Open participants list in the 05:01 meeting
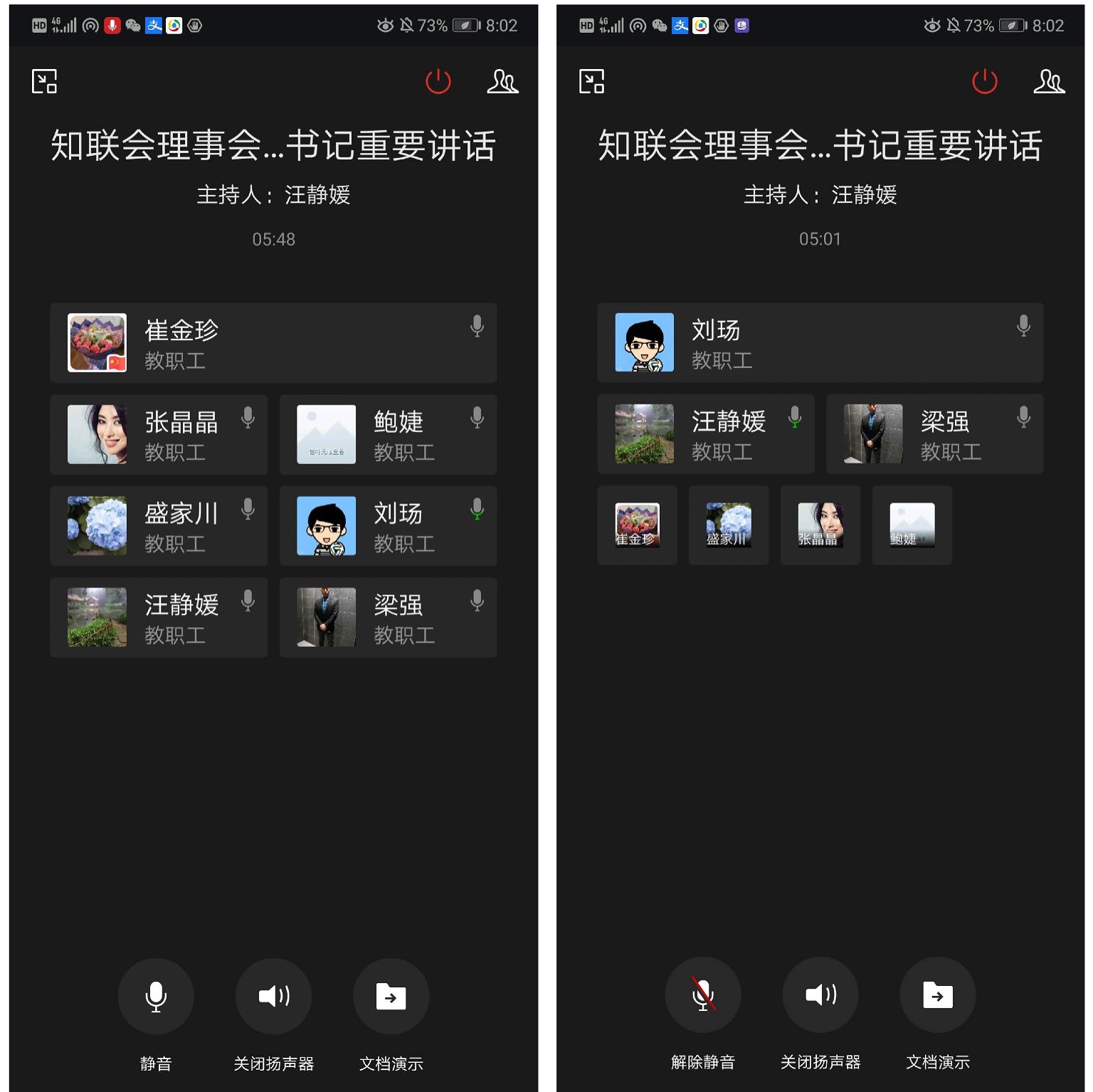1093x1092 pixels. [x=1049, y=81]
